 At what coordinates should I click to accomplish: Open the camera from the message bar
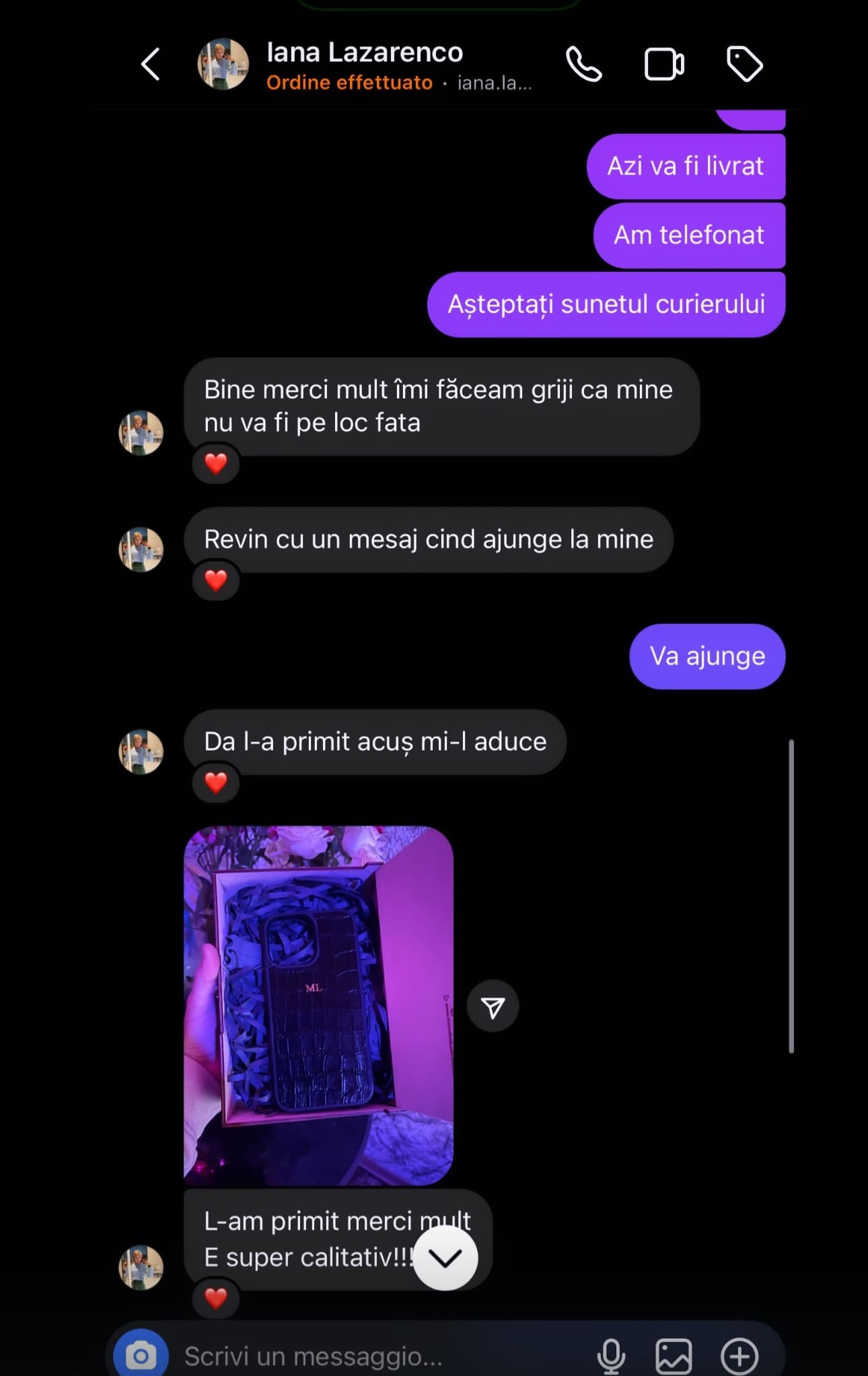(141, 1355)
